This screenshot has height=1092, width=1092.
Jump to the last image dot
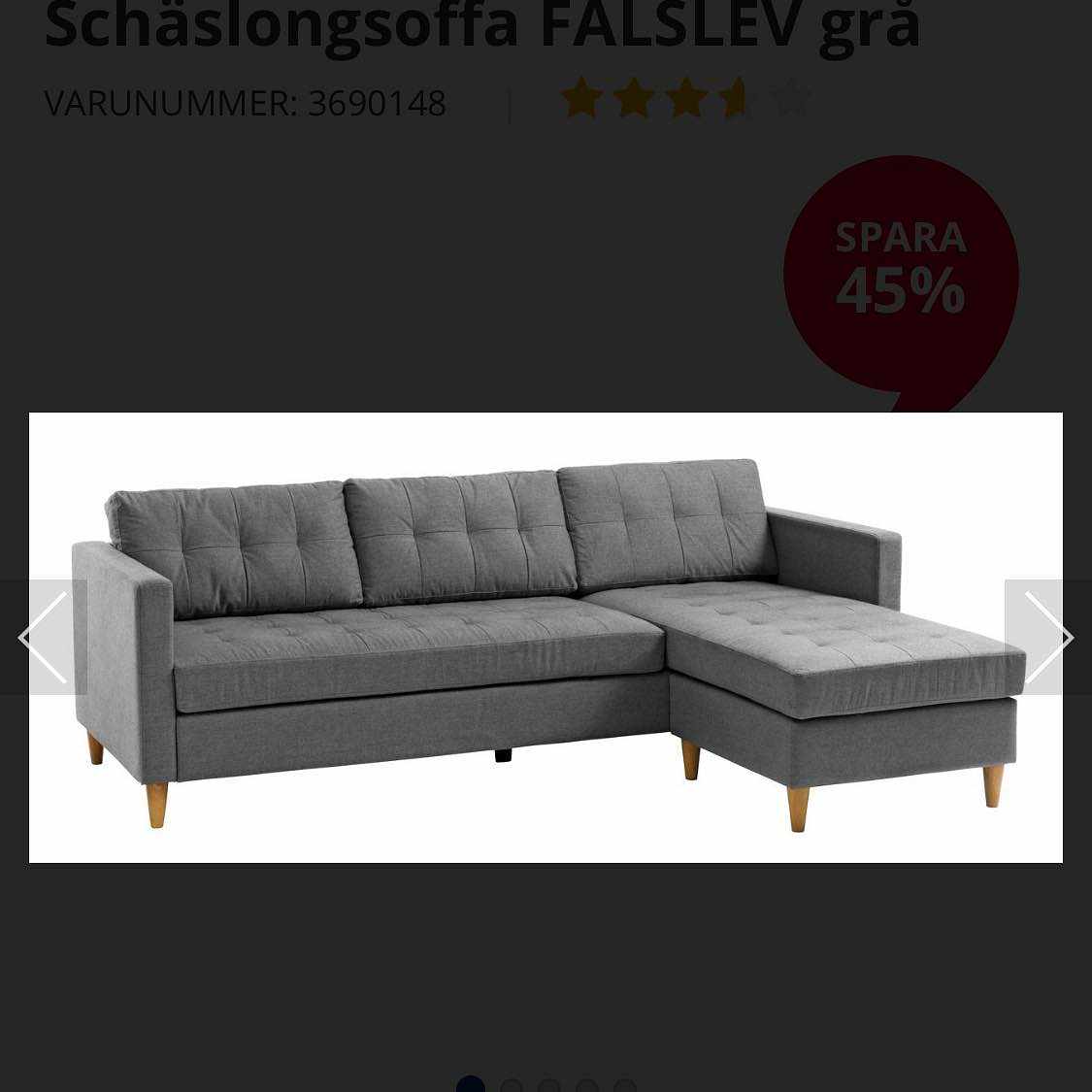(624, 1085)
